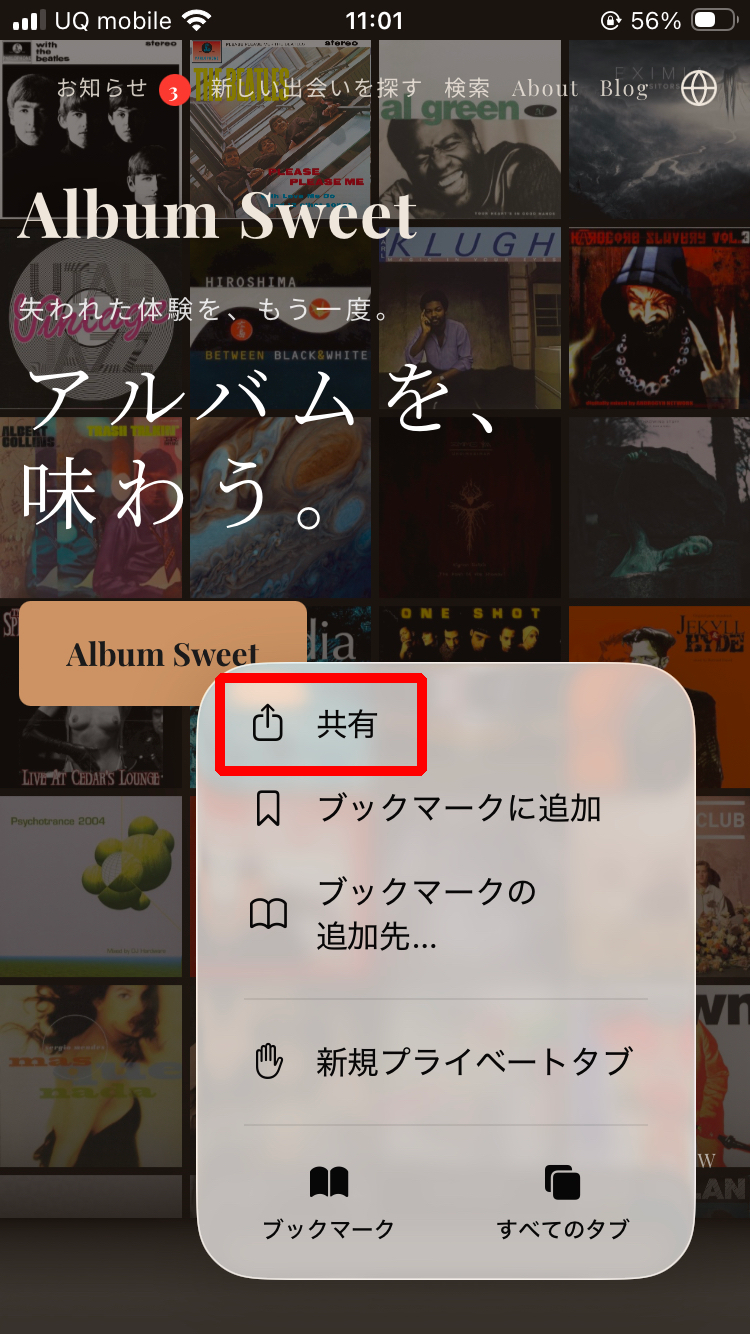Show すべてのタブ

pos(563,1203)
